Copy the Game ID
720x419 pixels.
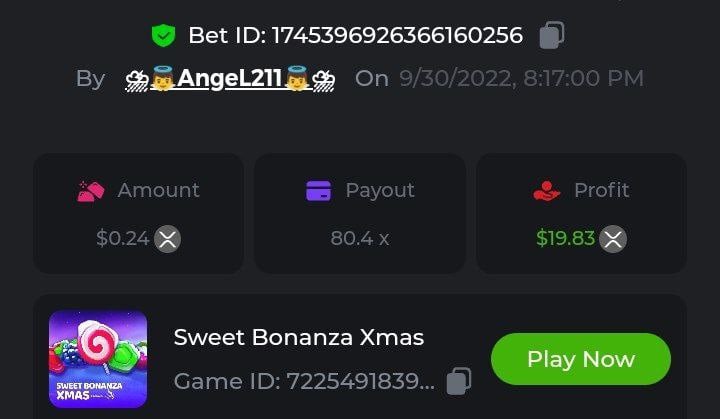459,381
